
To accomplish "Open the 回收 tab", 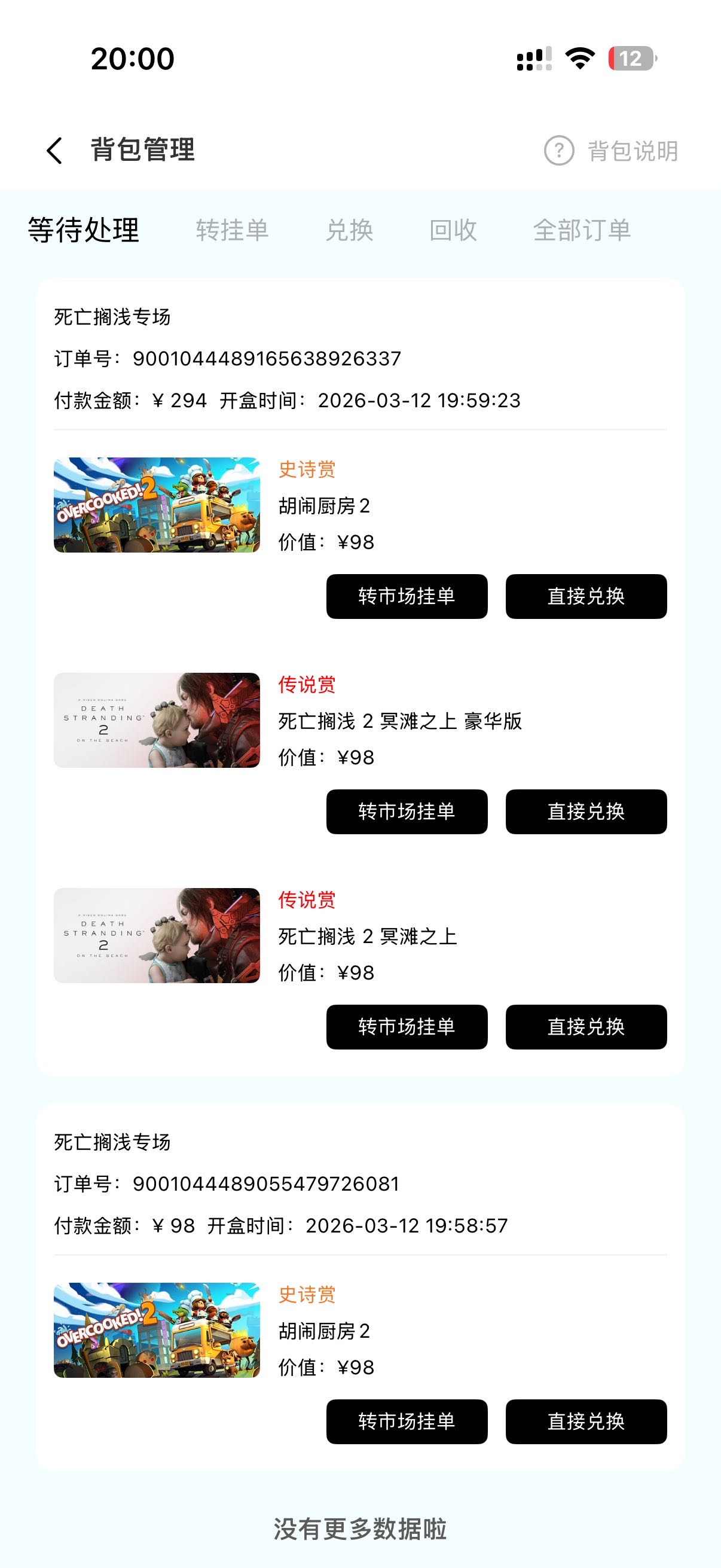I will click(453, 230).
